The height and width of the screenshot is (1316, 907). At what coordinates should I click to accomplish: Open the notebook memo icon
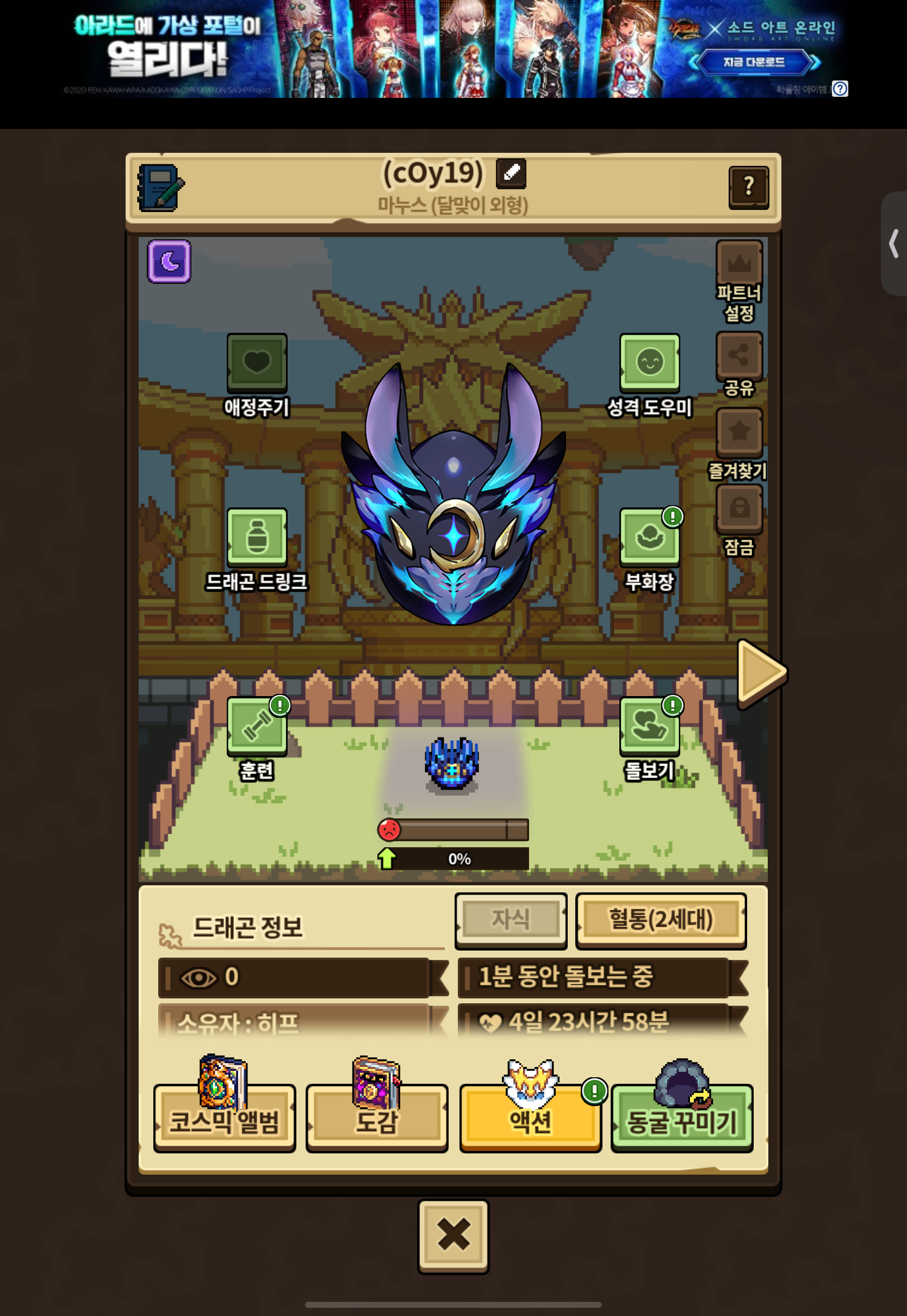pyautogui.click(x=160, y=188)
